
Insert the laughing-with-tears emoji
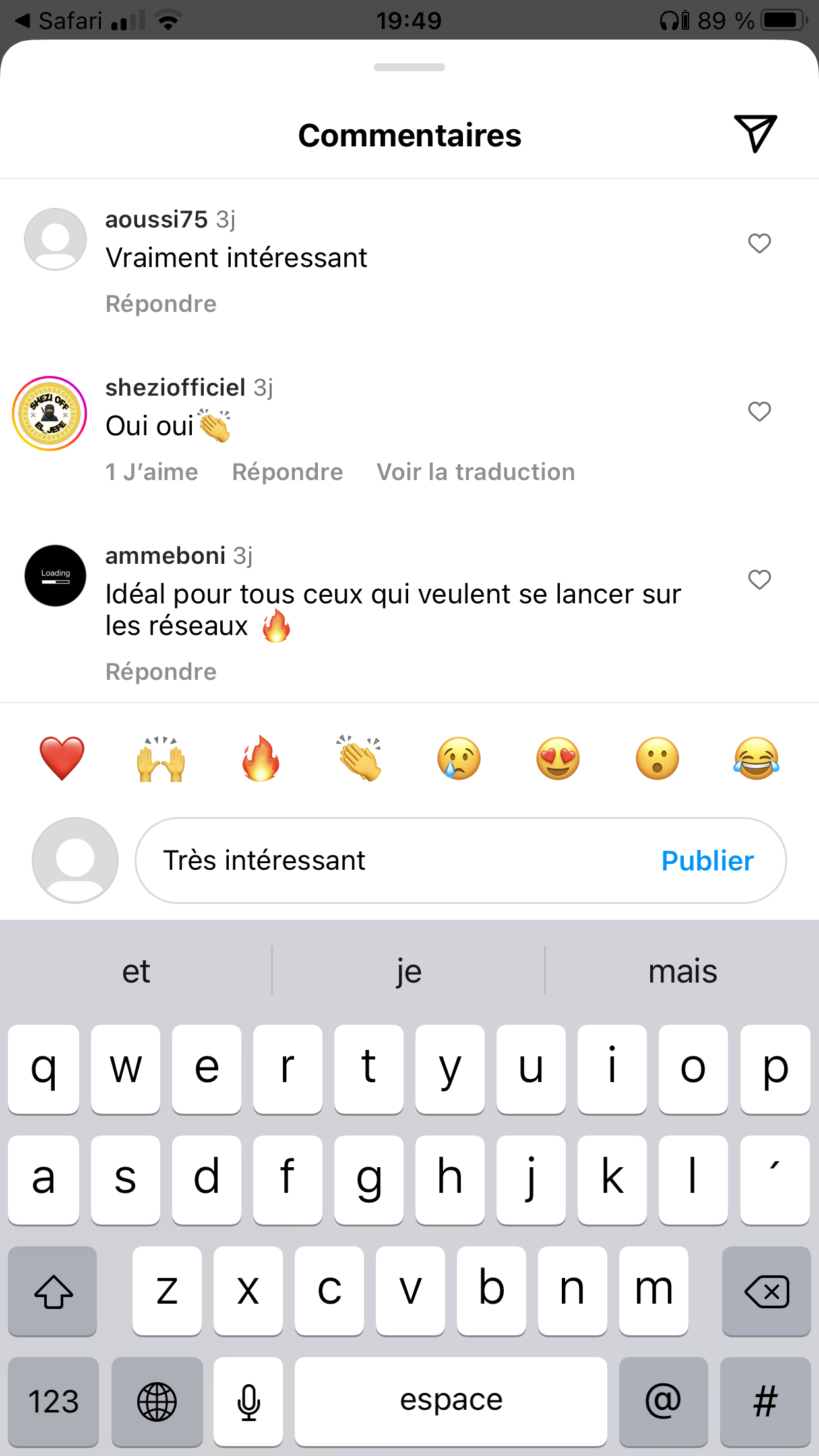click(x=756, y=758)
